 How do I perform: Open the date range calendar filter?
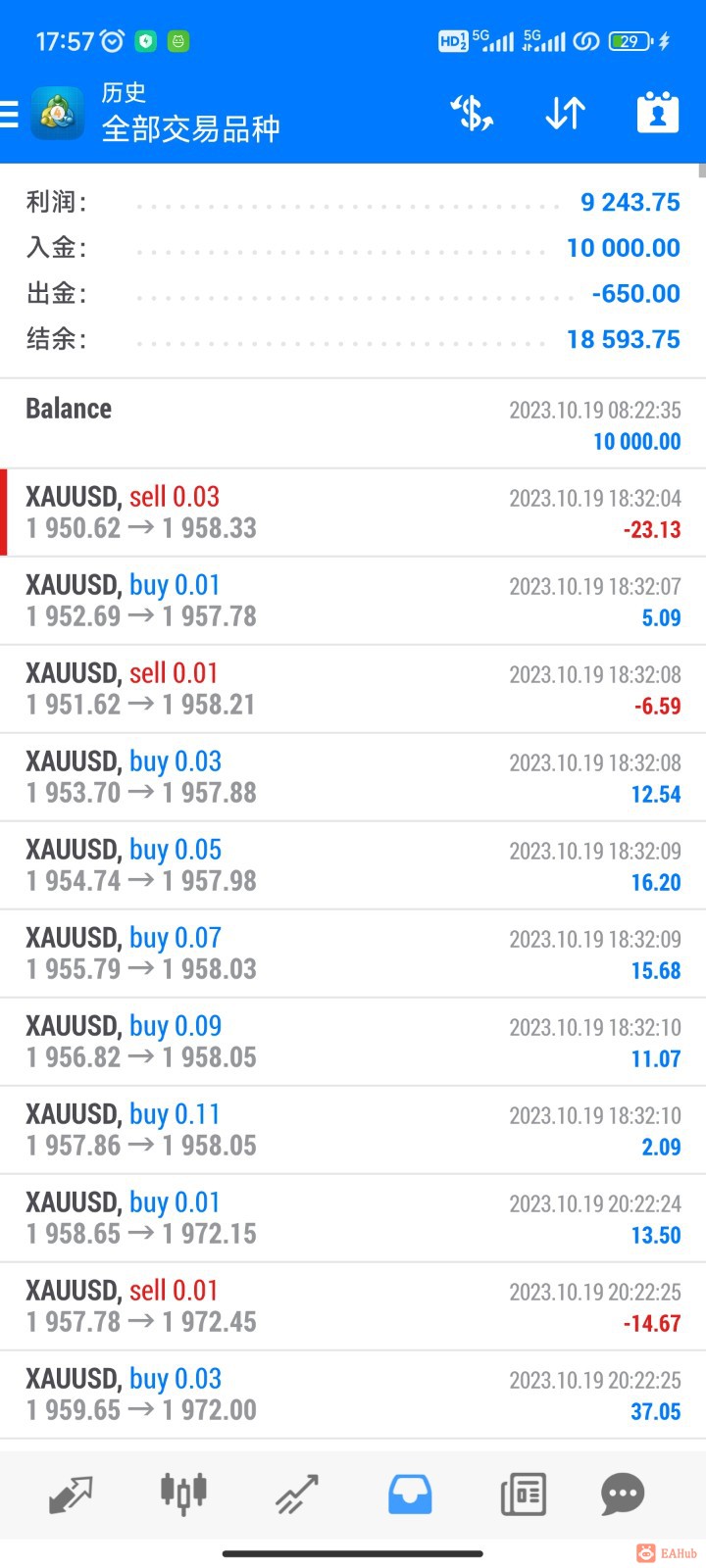(x=657, y=114)
